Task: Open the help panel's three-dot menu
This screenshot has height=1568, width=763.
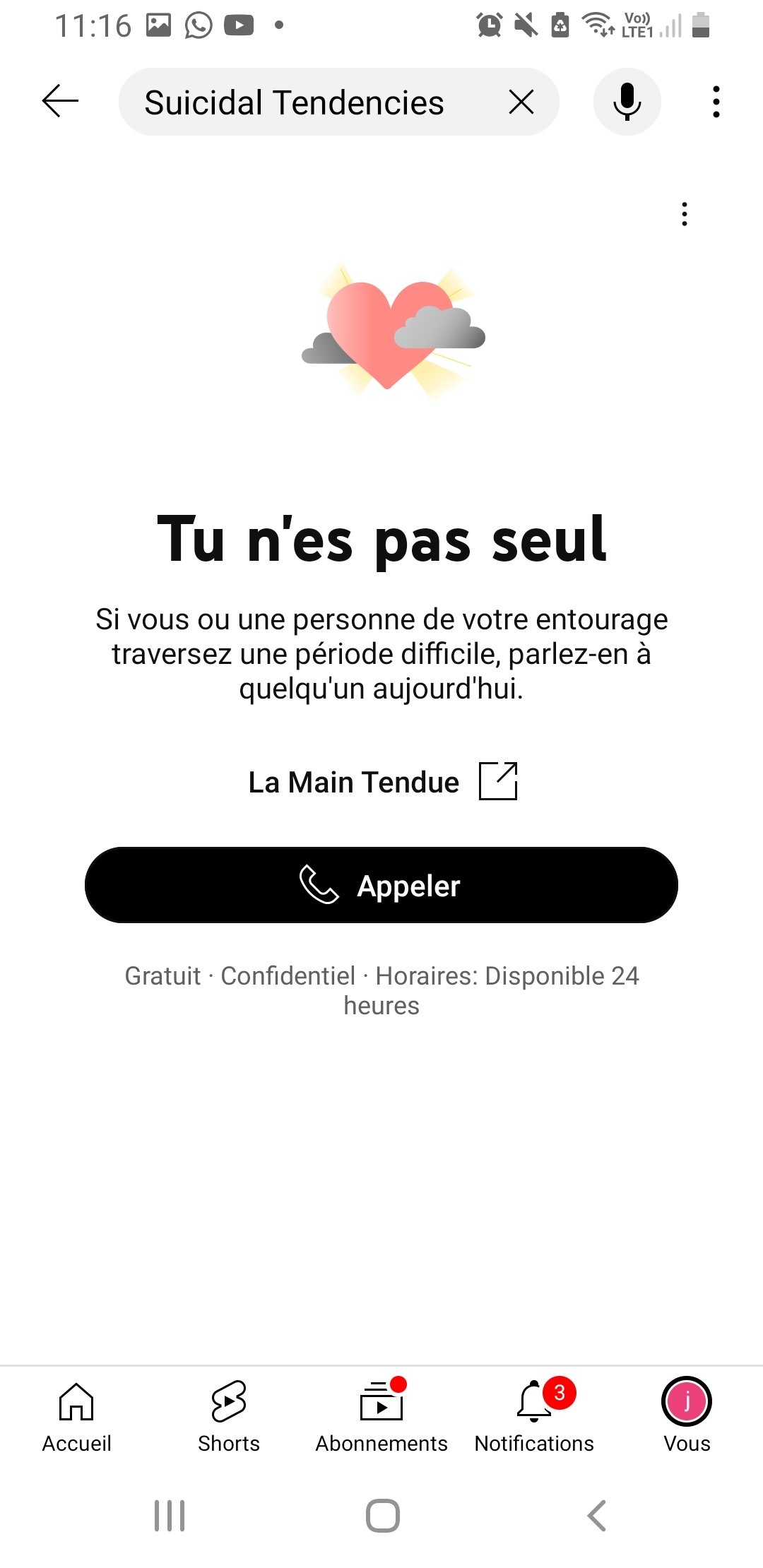Action: pyautogui.click(x=684, y=214)
